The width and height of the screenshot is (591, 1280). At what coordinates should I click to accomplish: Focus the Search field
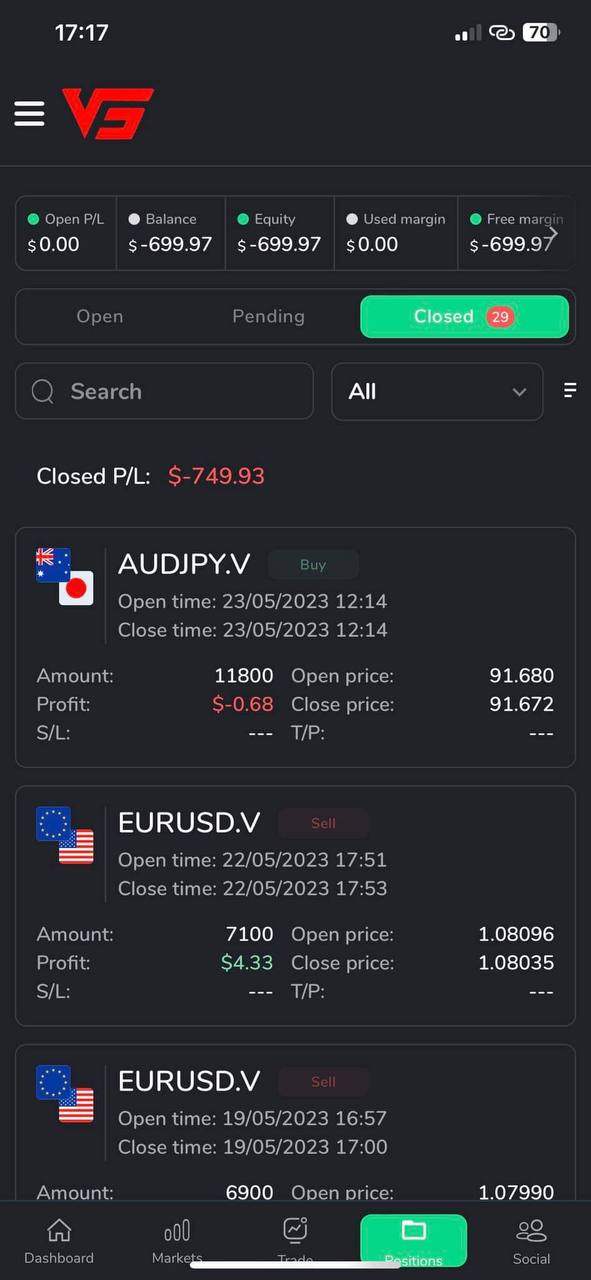point(164,391)
